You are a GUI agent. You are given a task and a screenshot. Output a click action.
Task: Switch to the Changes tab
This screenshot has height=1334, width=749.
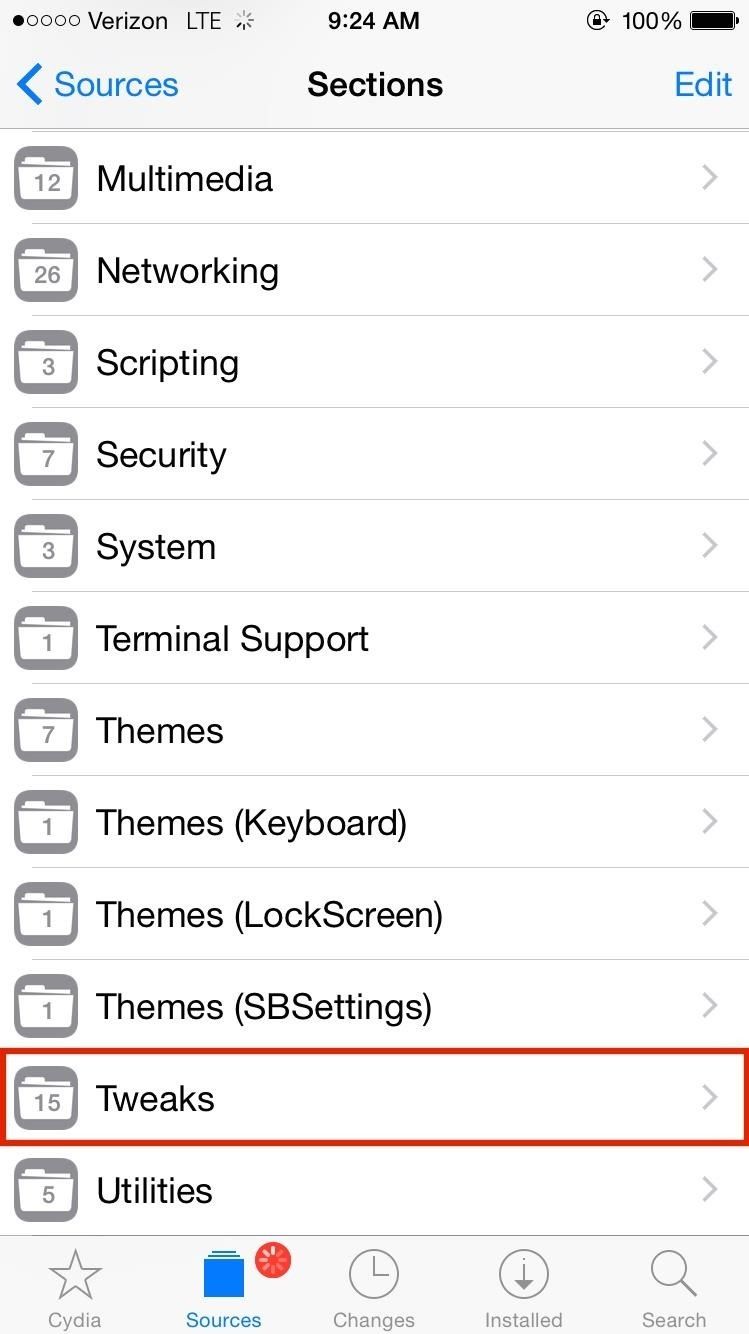pyautogui.click(x=373, y=1288)
